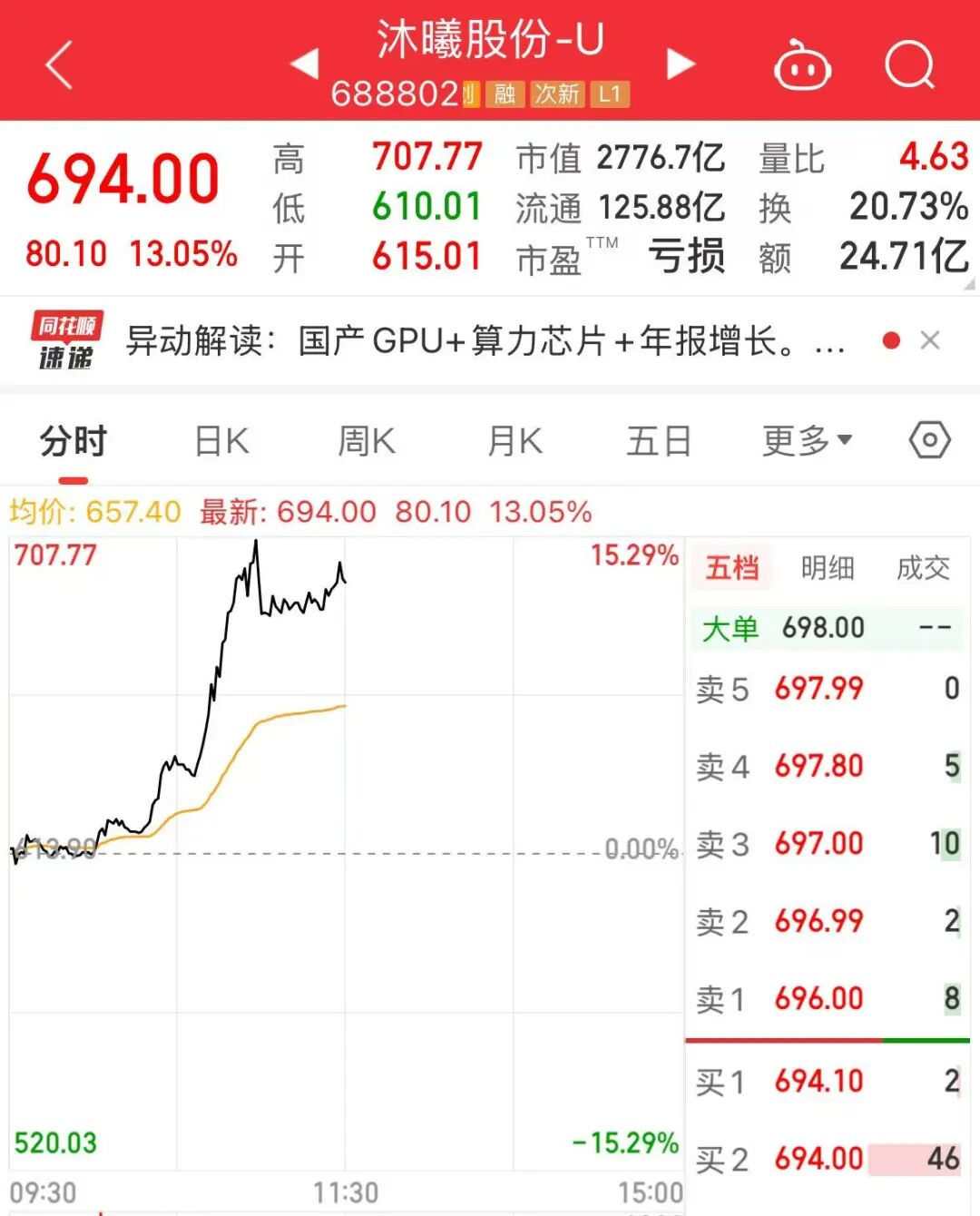Open the 大单 698.00 row

[x=826, y=627]
